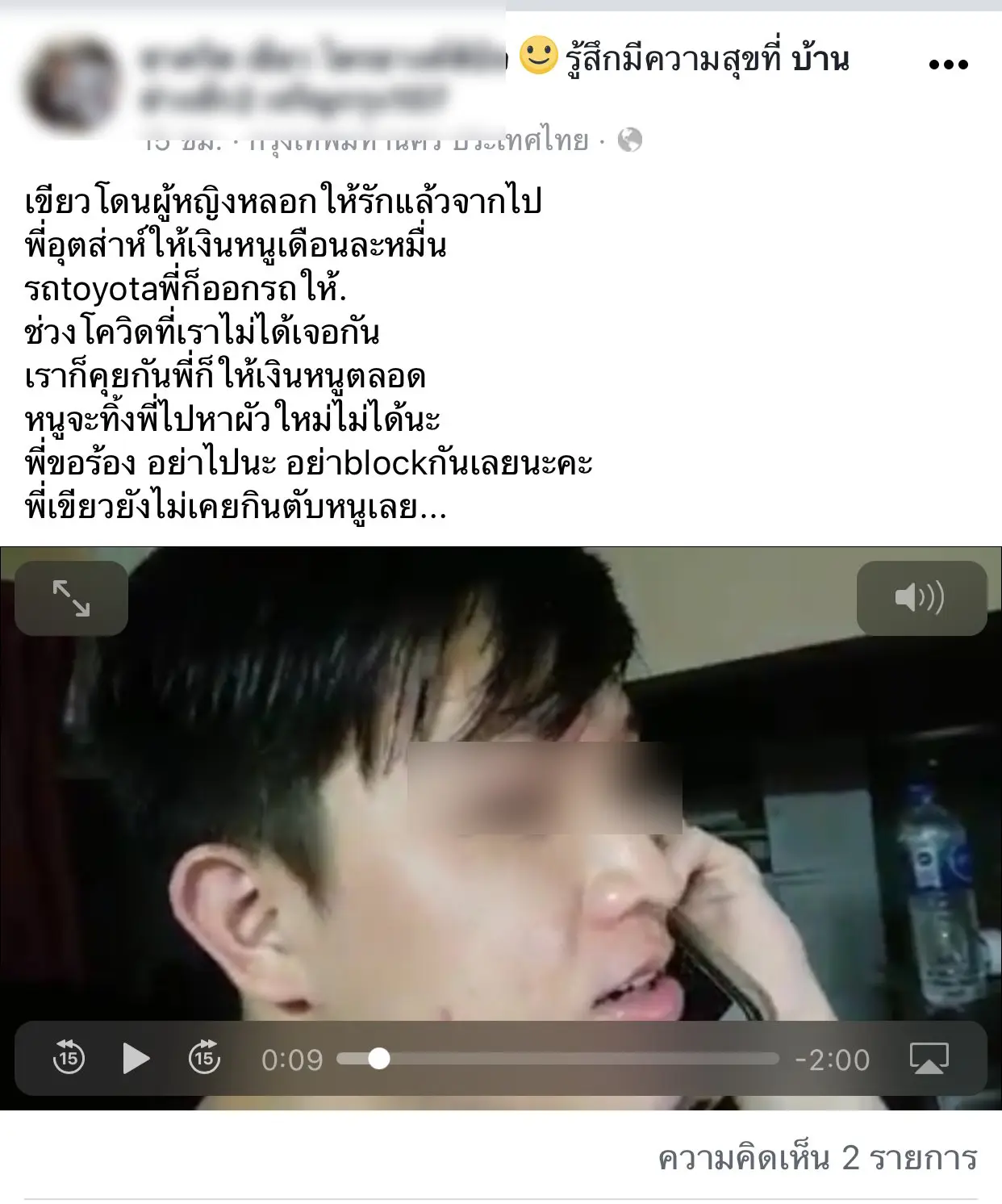Open the post's three-dot options menu

948,65
